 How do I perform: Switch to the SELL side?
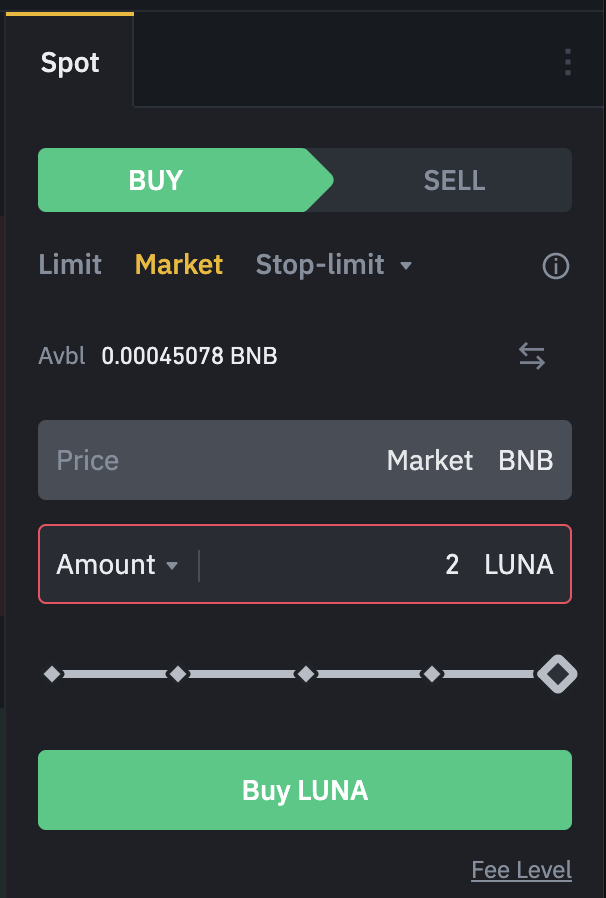click(454, 180)
